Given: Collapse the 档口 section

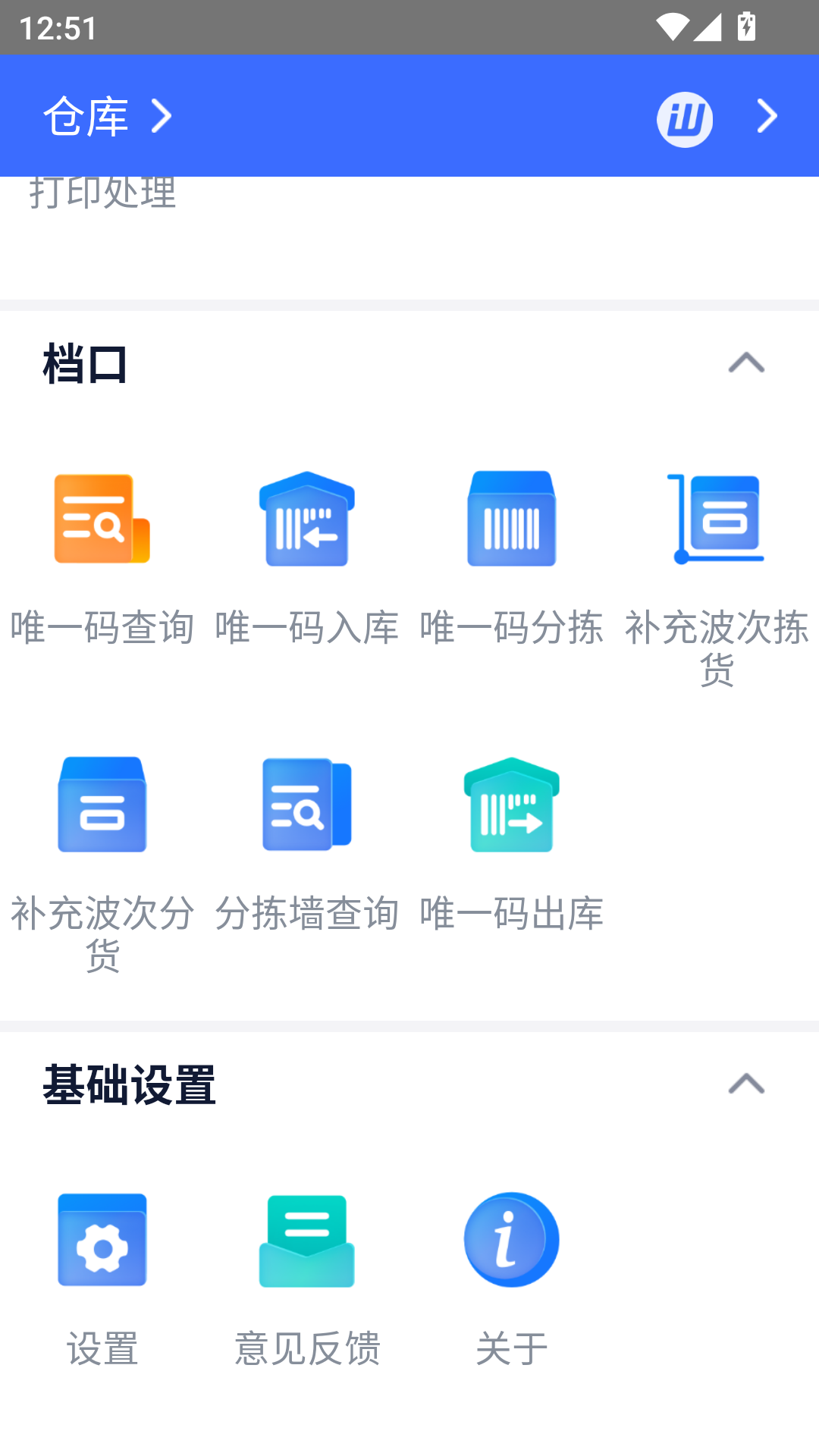Looking at the screenshot, I should (747, 364).
